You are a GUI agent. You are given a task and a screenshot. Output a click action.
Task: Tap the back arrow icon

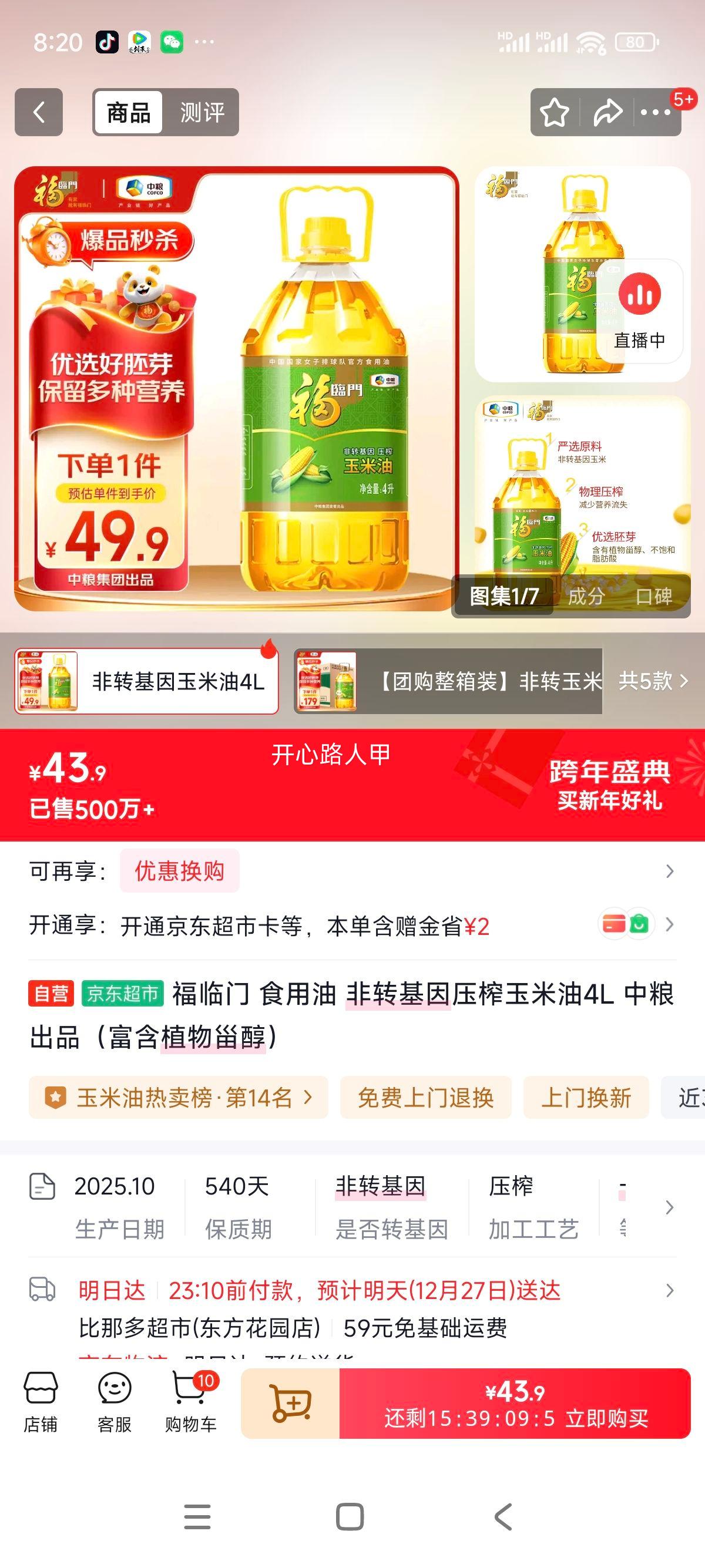pos(38,112)
